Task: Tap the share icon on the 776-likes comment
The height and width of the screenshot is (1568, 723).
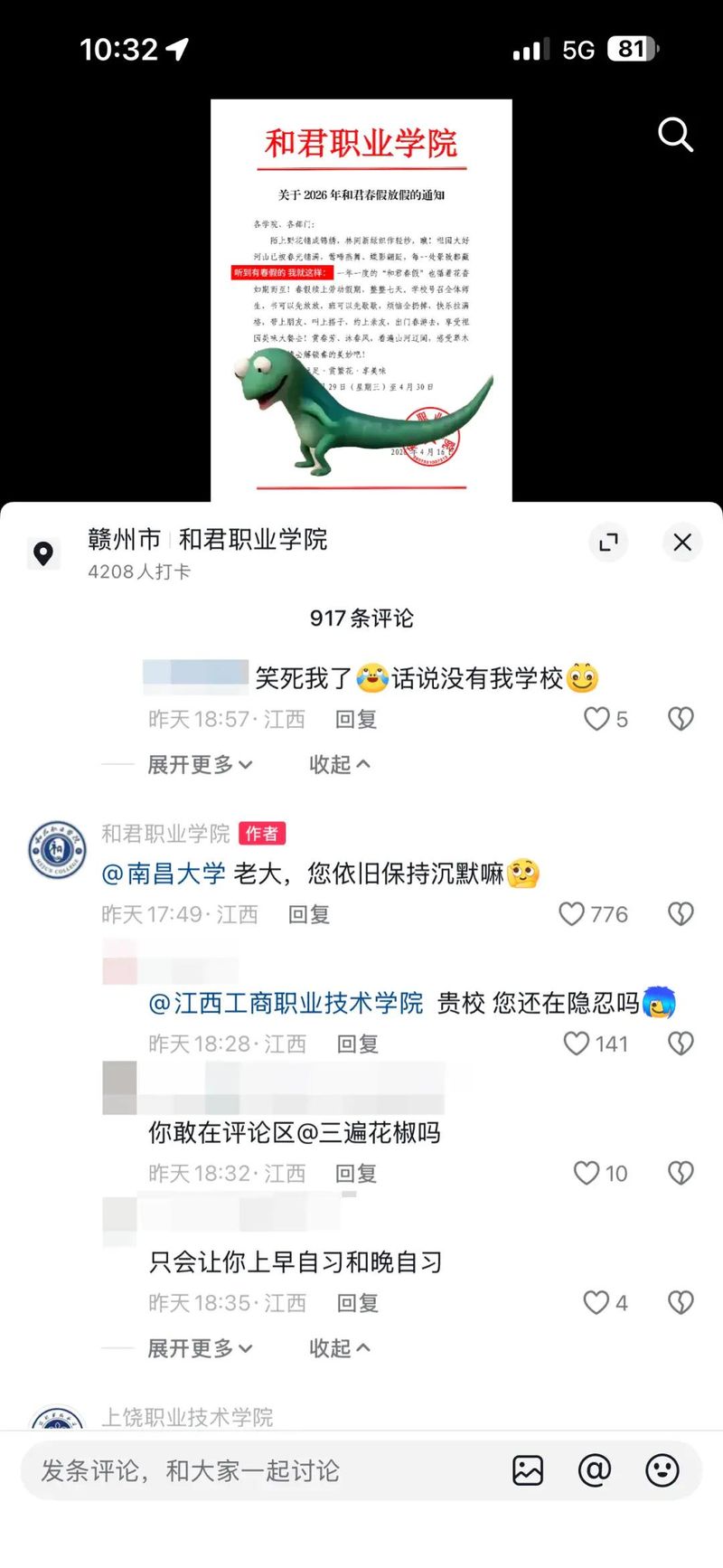Action: (x=681, y=913)
